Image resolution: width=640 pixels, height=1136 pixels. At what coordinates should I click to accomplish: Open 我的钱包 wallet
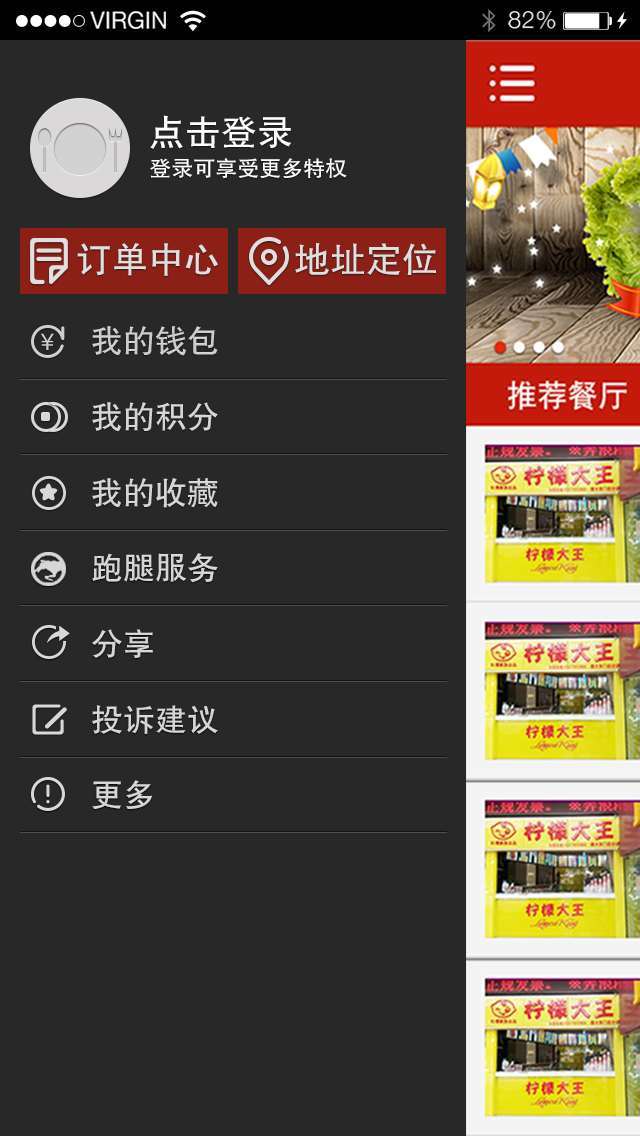tap(233, 342)
